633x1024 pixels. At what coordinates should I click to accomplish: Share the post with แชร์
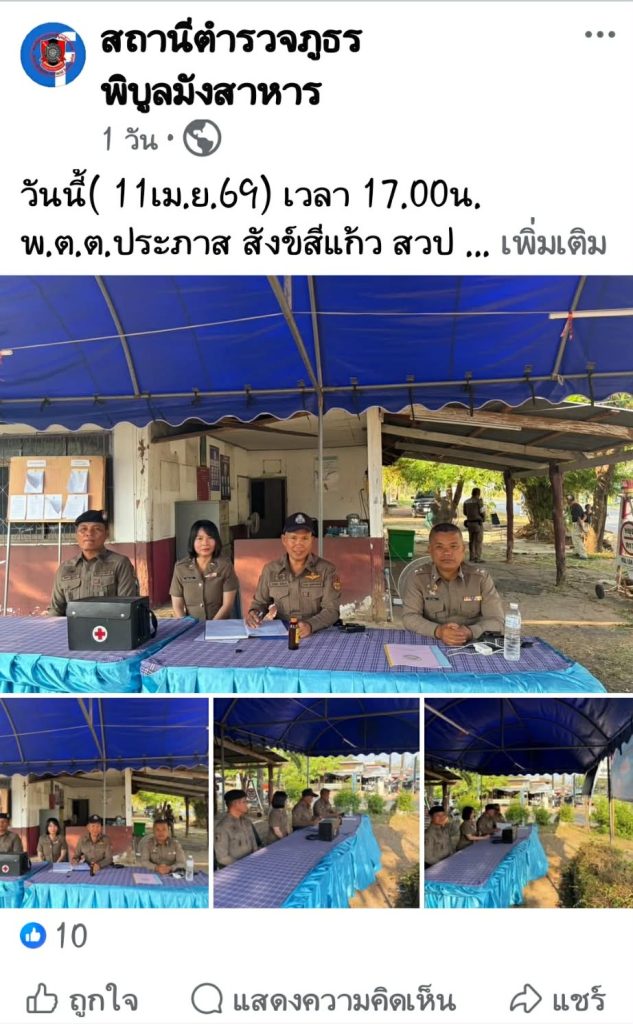click(x=558, y=998)
